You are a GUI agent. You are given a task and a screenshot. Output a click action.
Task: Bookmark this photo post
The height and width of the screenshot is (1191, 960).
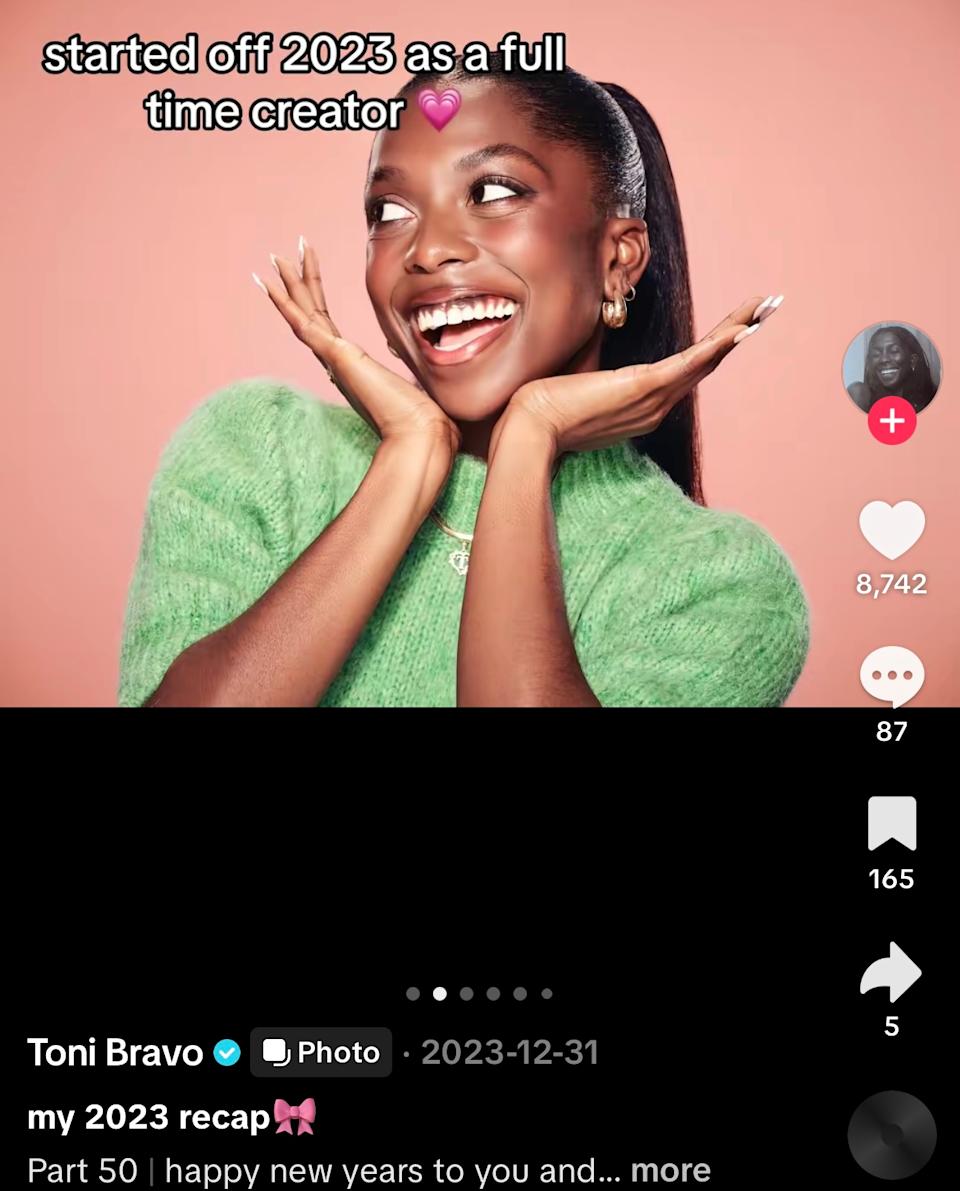(892, 824)
